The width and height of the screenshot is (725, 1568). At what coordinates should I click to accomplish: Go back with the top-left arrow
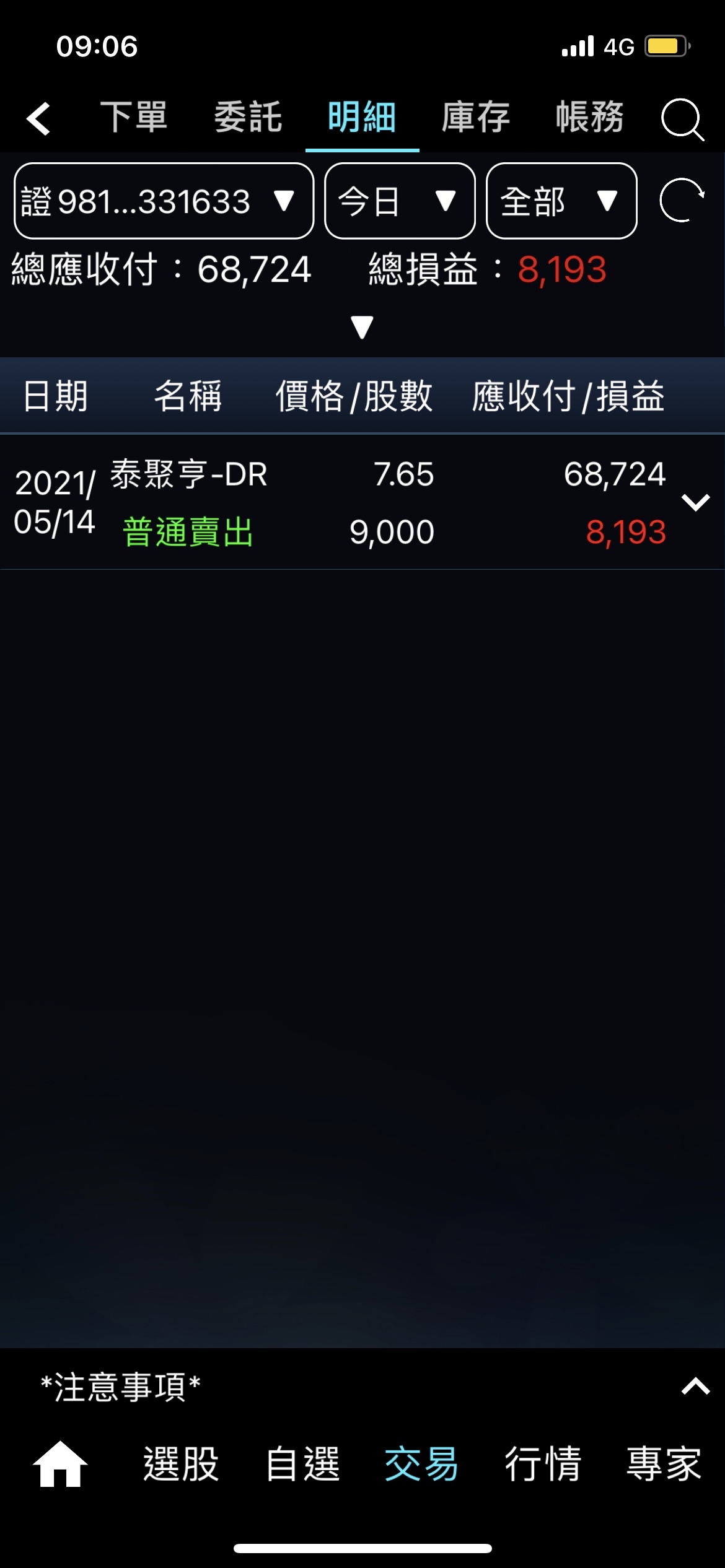(x=38, y=118)
